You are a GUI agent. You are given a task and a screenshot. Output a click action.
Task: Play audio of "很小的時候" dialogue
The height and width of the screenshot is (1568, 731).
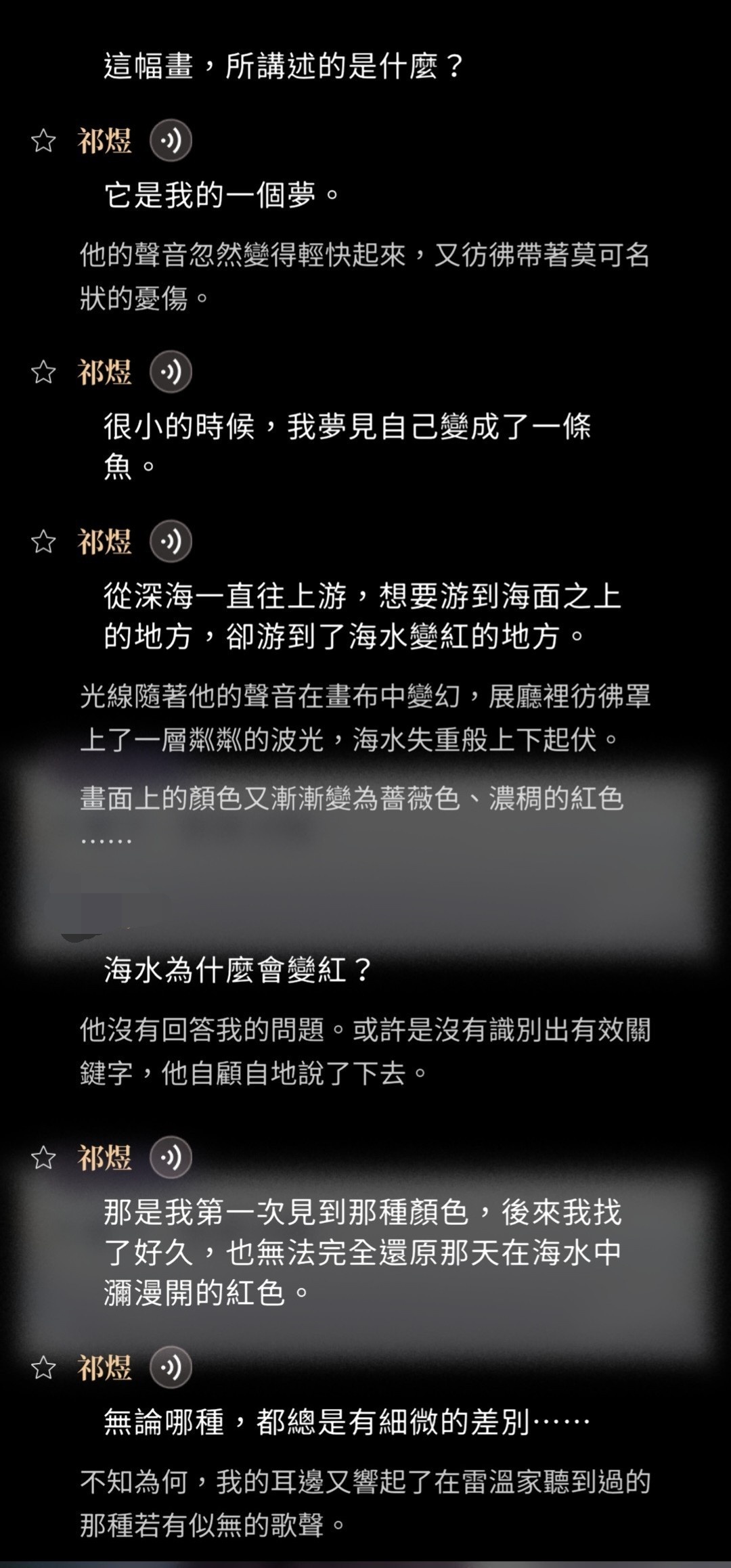pos(171,372)
